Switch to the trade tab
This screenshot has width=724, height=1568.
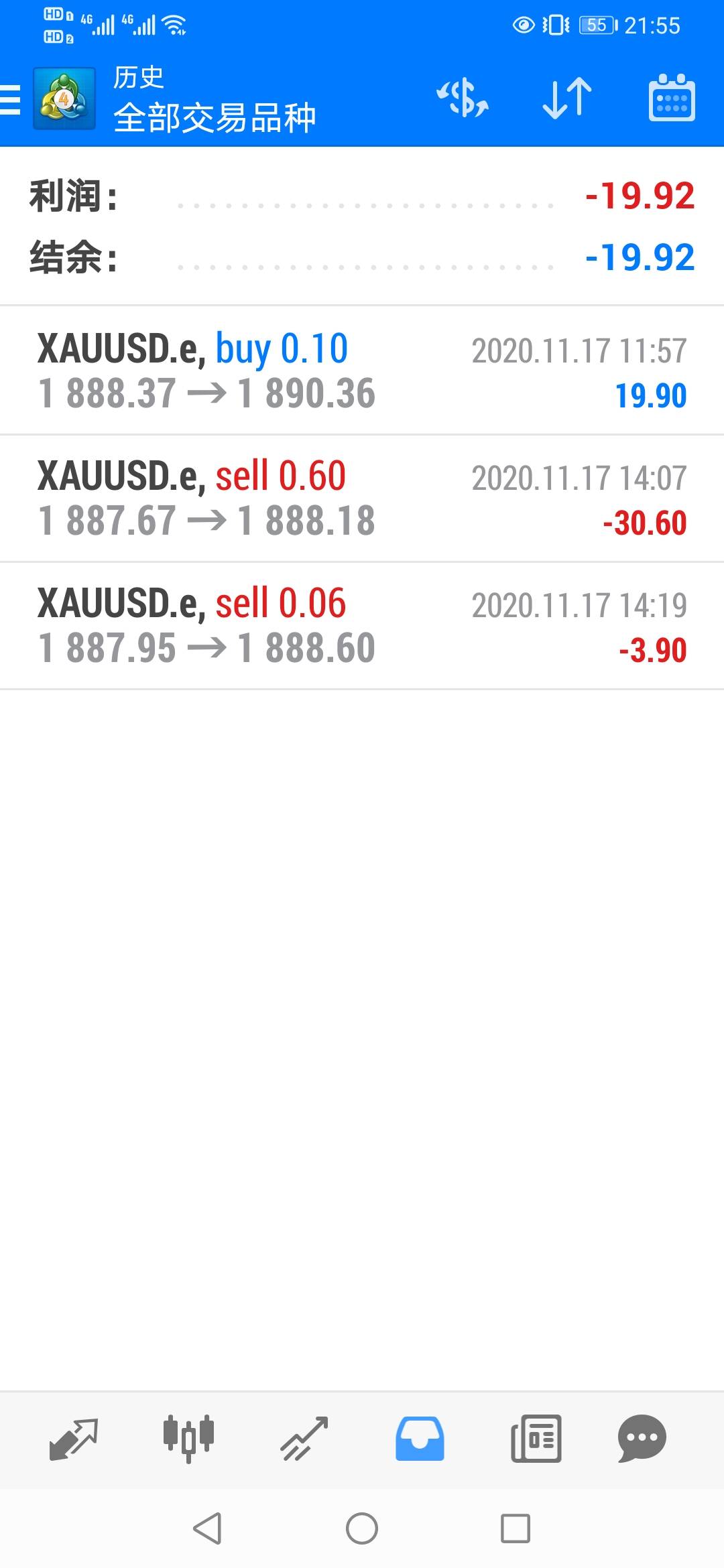(304, 1438)
